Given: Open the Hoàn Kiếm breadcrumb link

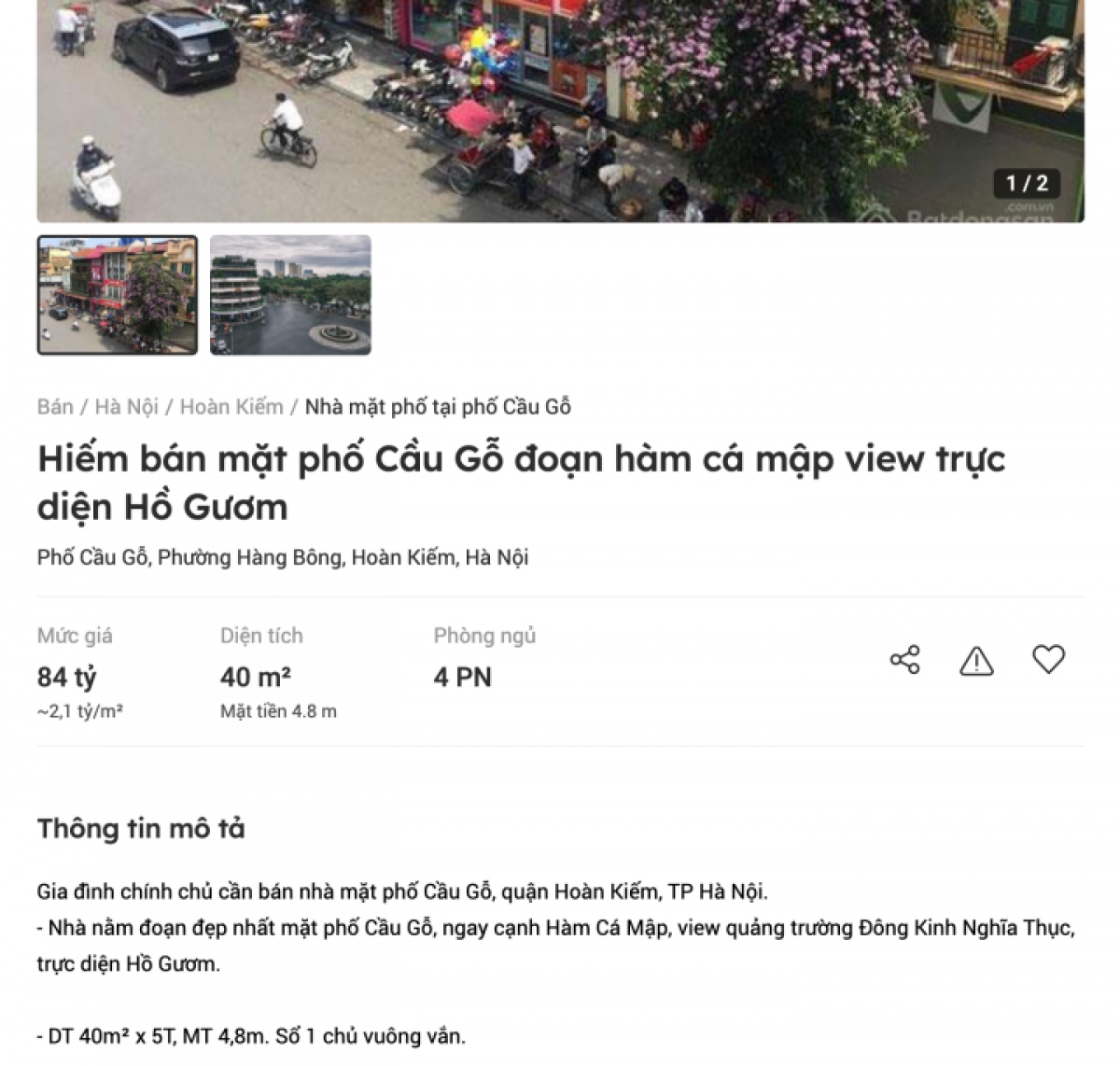Looking at the screenshot, I should tap(231, 407).
